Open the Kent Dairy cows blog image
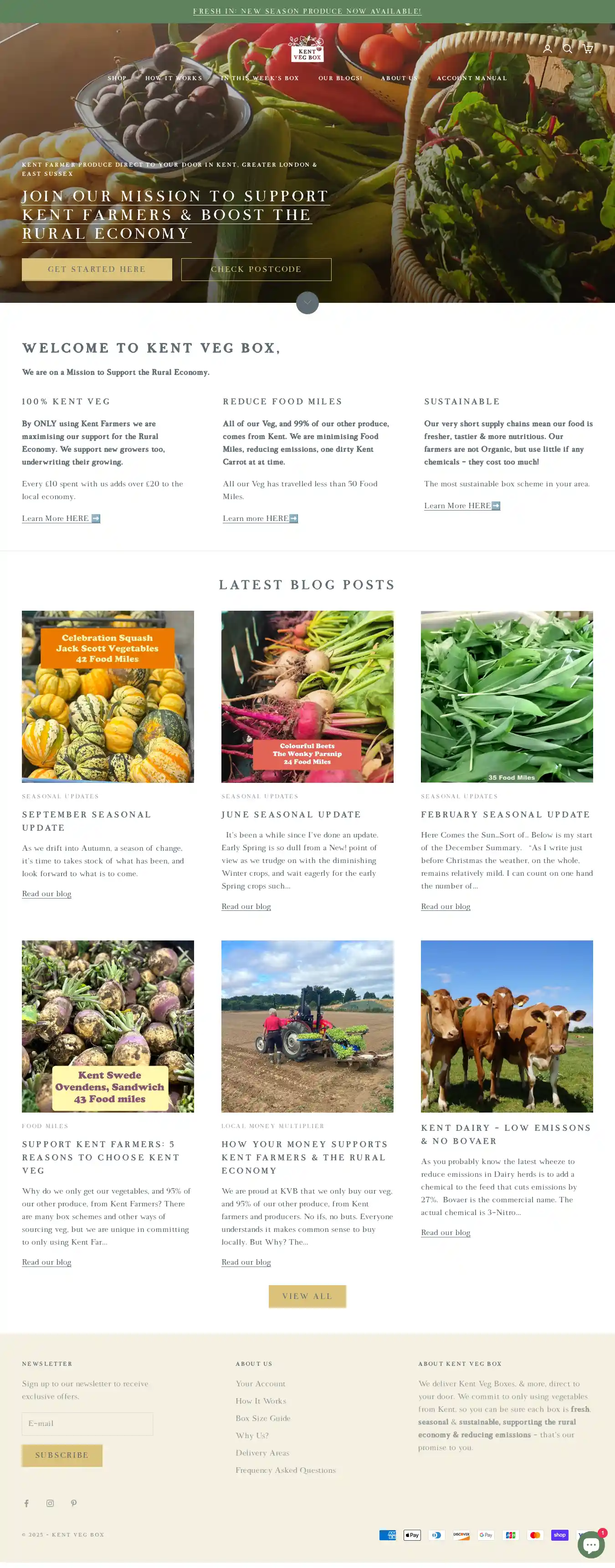 coord(507,1026)
